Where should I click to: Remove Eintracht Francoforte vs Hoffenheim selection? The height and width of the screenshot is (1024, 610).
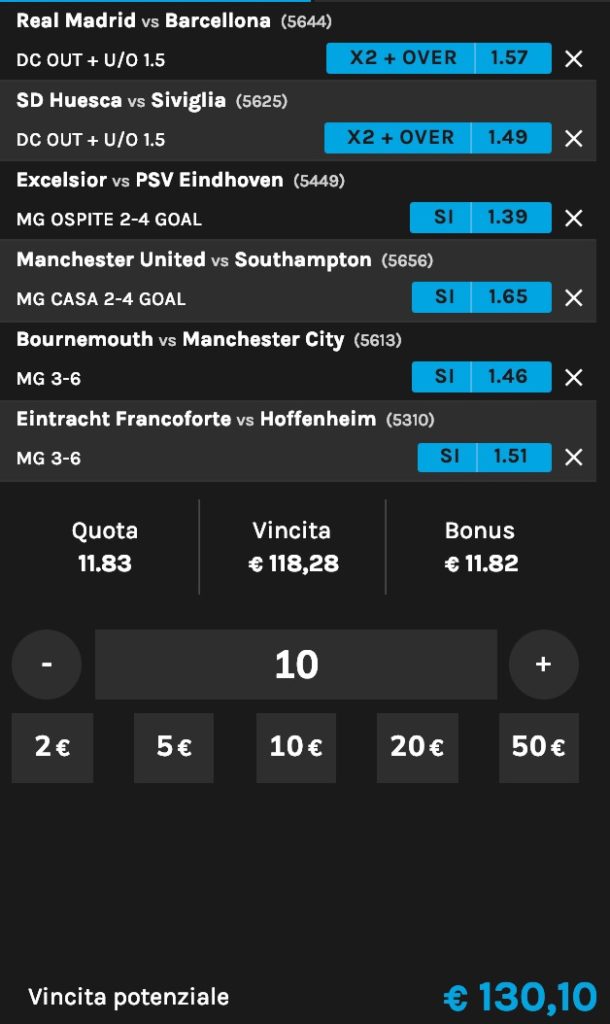[573, 457]
